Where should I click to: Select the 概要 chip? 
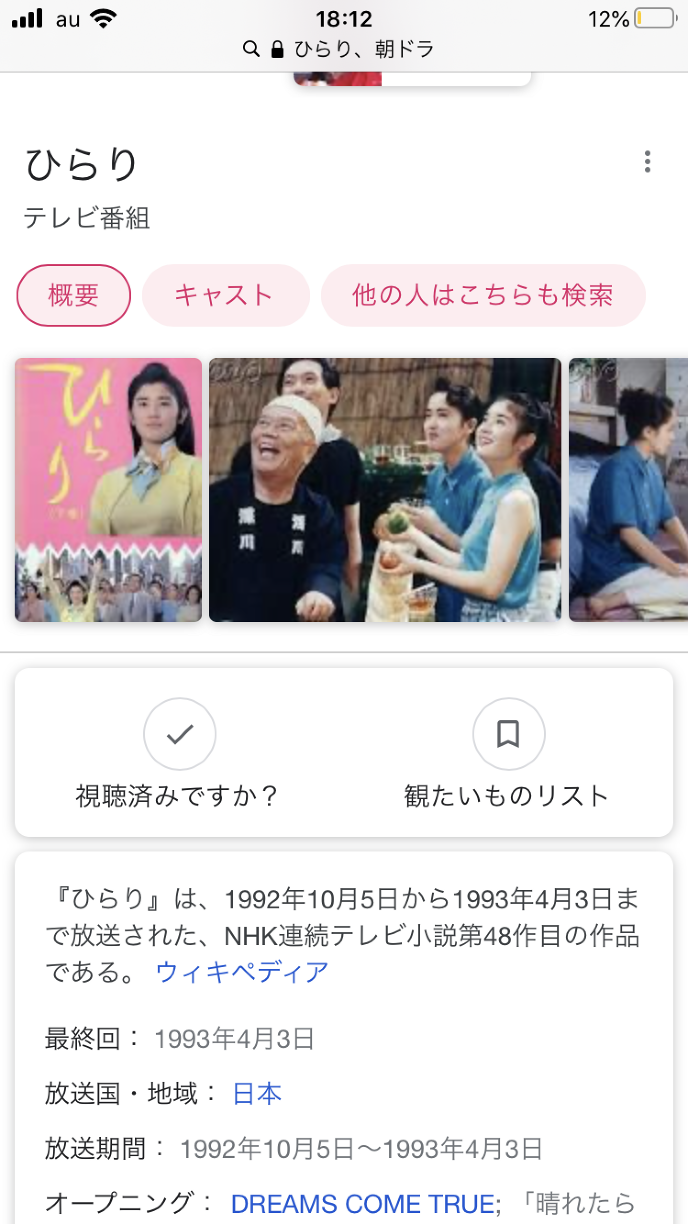[x=74, y=295]
